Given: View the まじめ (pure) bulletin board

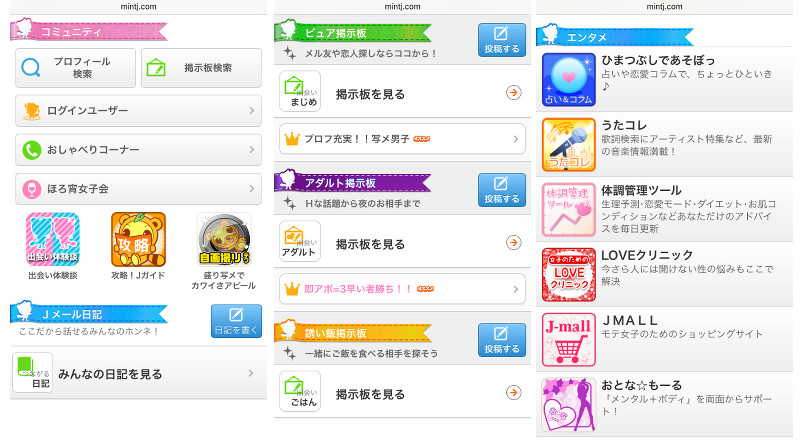Looking at the screenshot, I should pyautogui.click(x=402, y=92).
